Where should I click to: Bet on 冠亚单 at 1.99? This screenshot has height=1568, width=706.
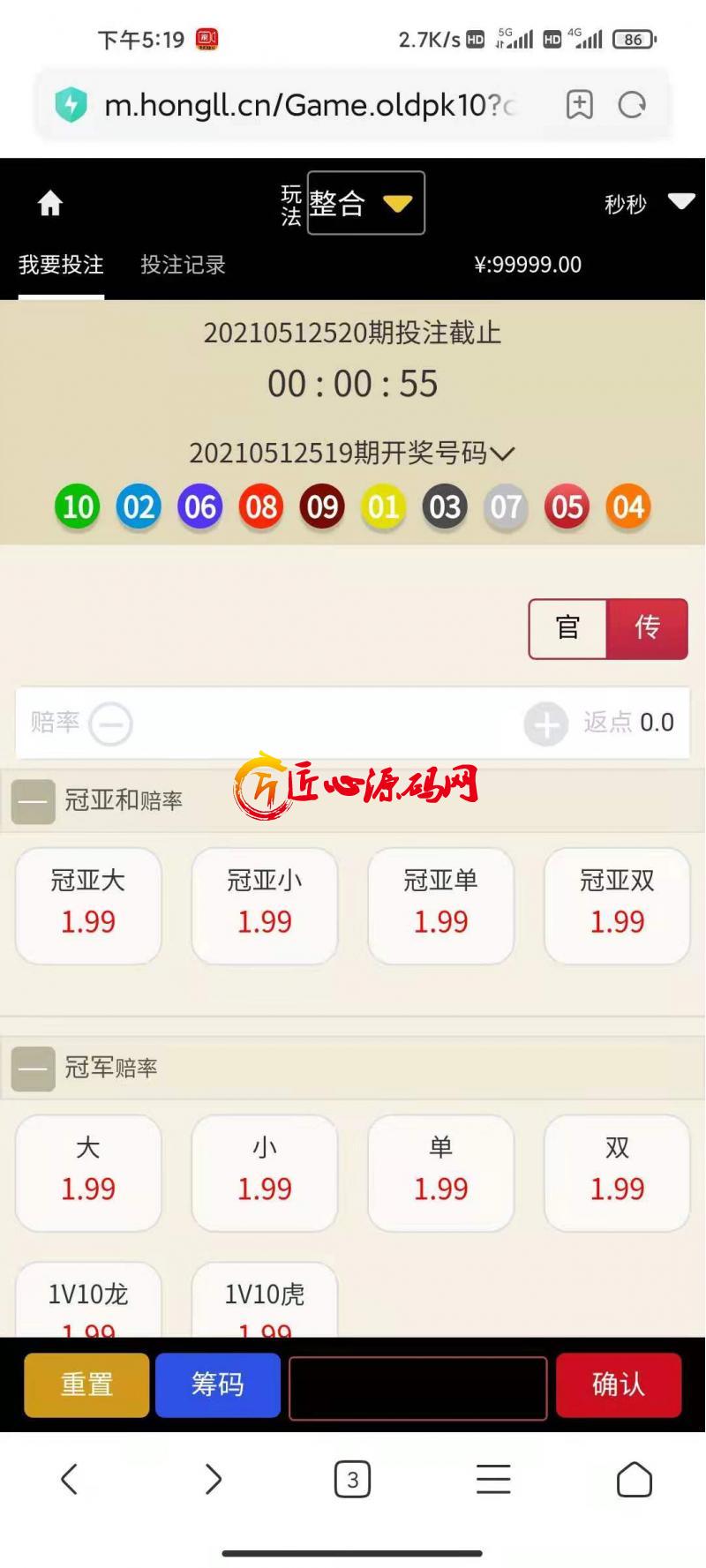point(440,905)
